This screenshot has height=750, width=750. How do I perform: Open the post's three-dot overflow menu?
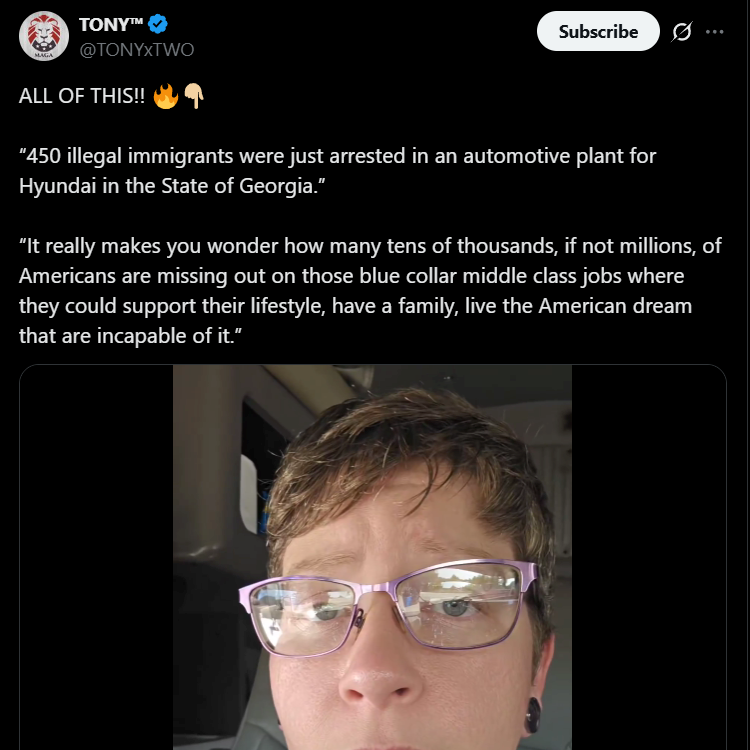[714, 31]
